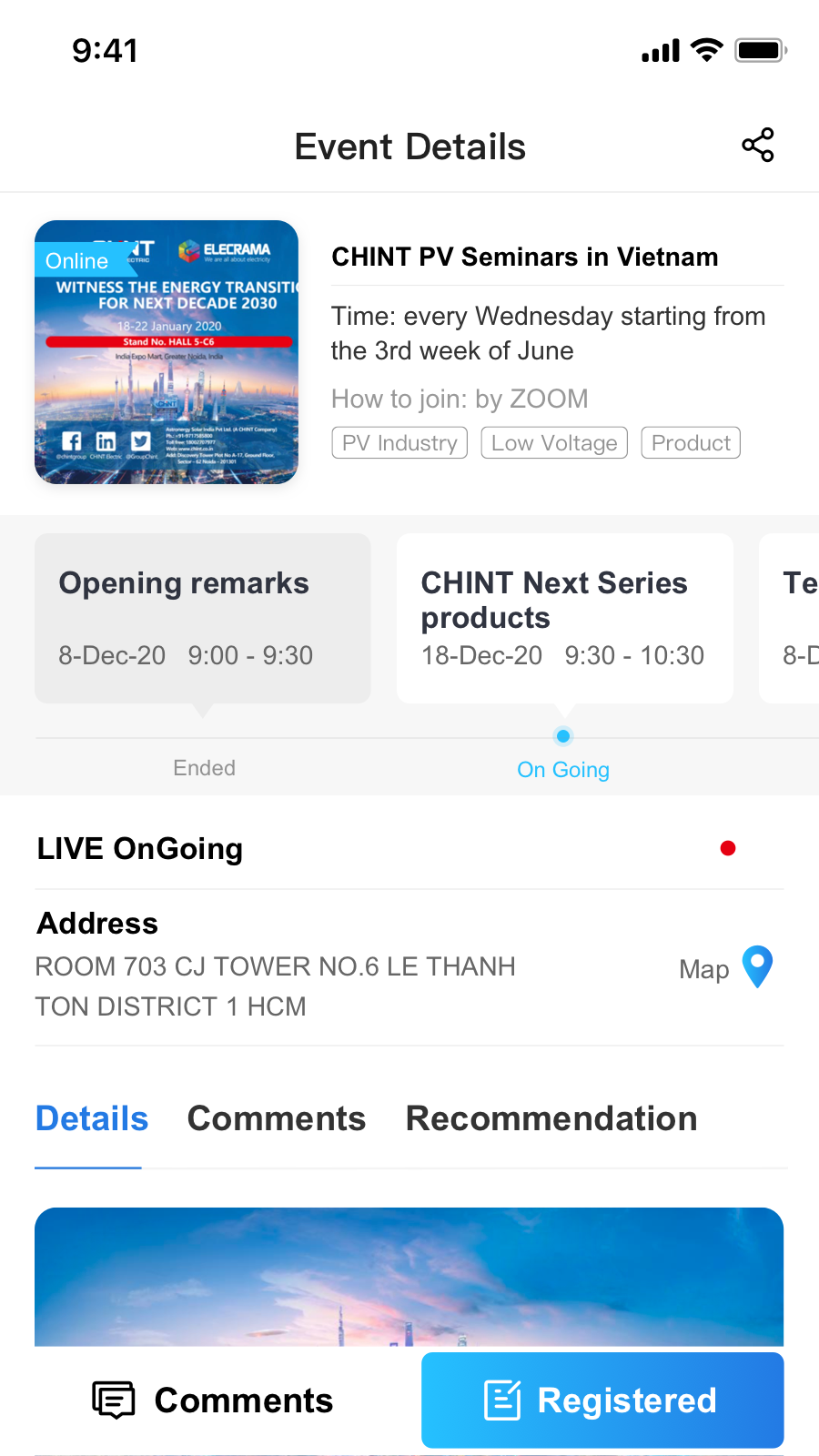Select the PV Industry tag
Image resolution: width=819 pixels, height=1456 pixels.
pyautogui.click(x=399, y=443)
